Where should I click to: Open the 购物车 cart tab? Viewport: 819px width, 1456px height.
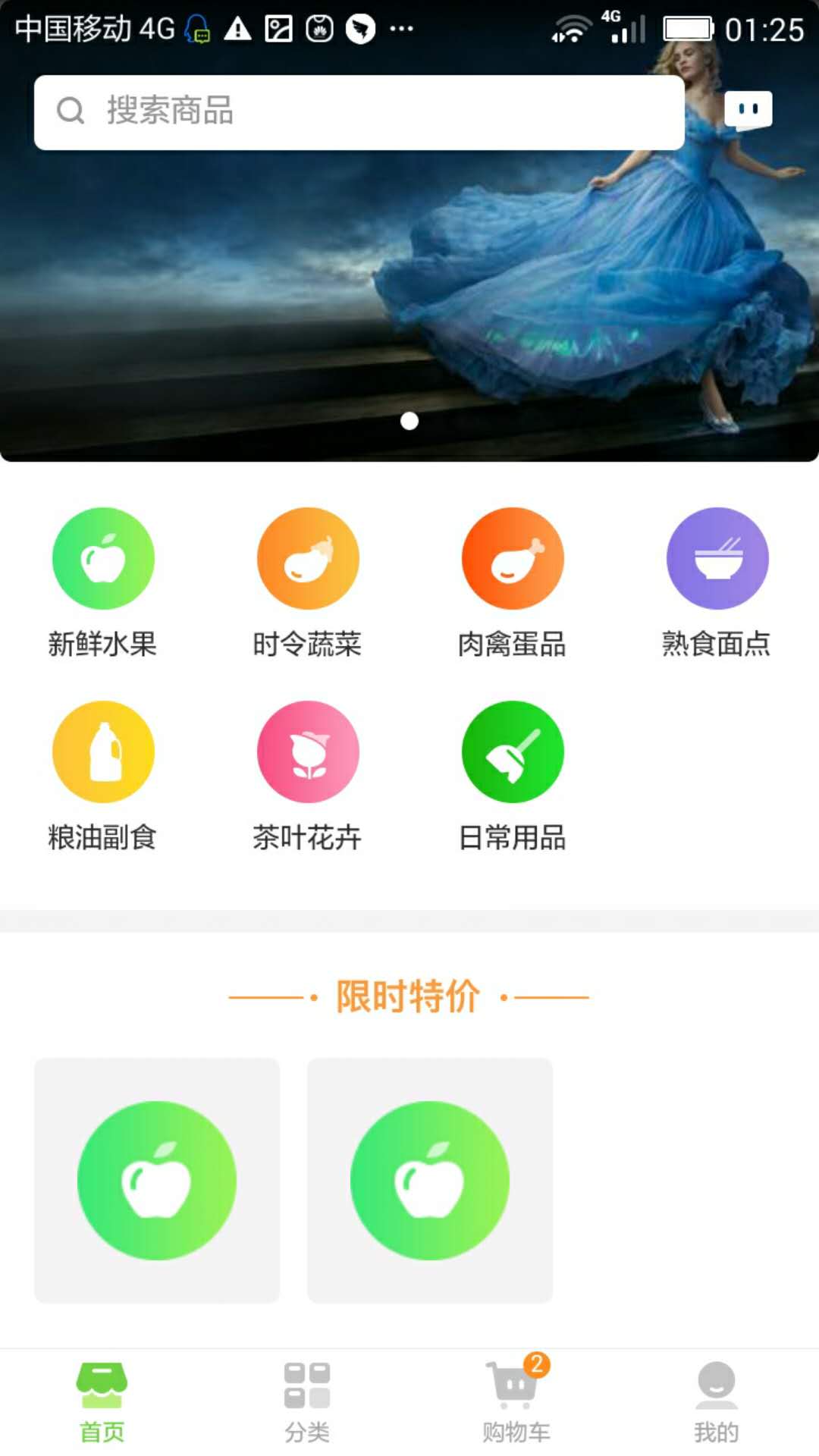point(516,1403)
